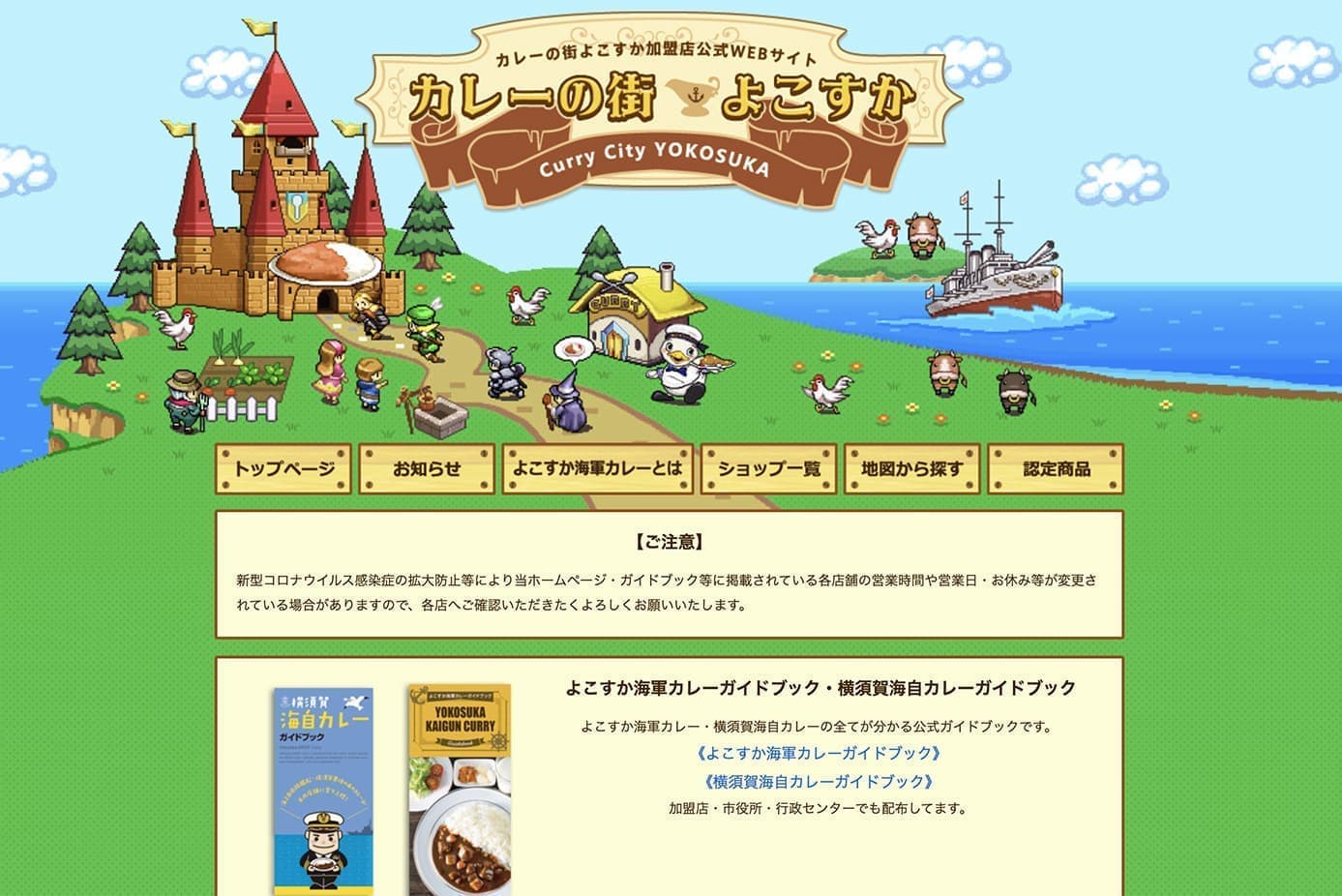
Task: Tap the yellow YOKOSUKA KAIGUN CURRY guidebook cover
Action: (459, 791)
